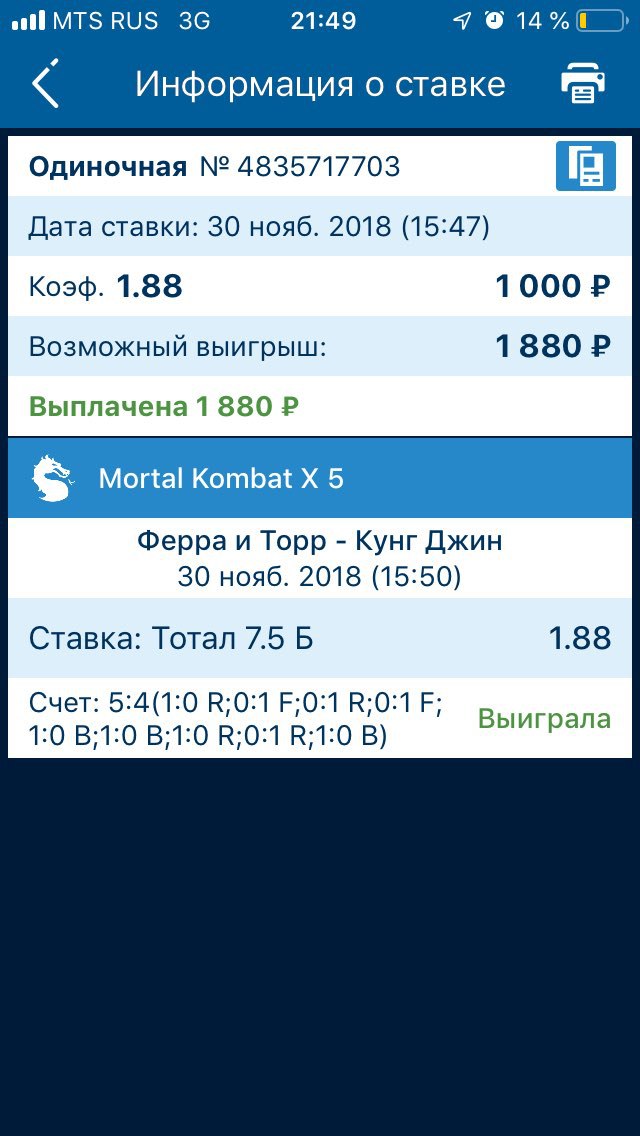Tap the copy bet slip icon

[586, 166]
